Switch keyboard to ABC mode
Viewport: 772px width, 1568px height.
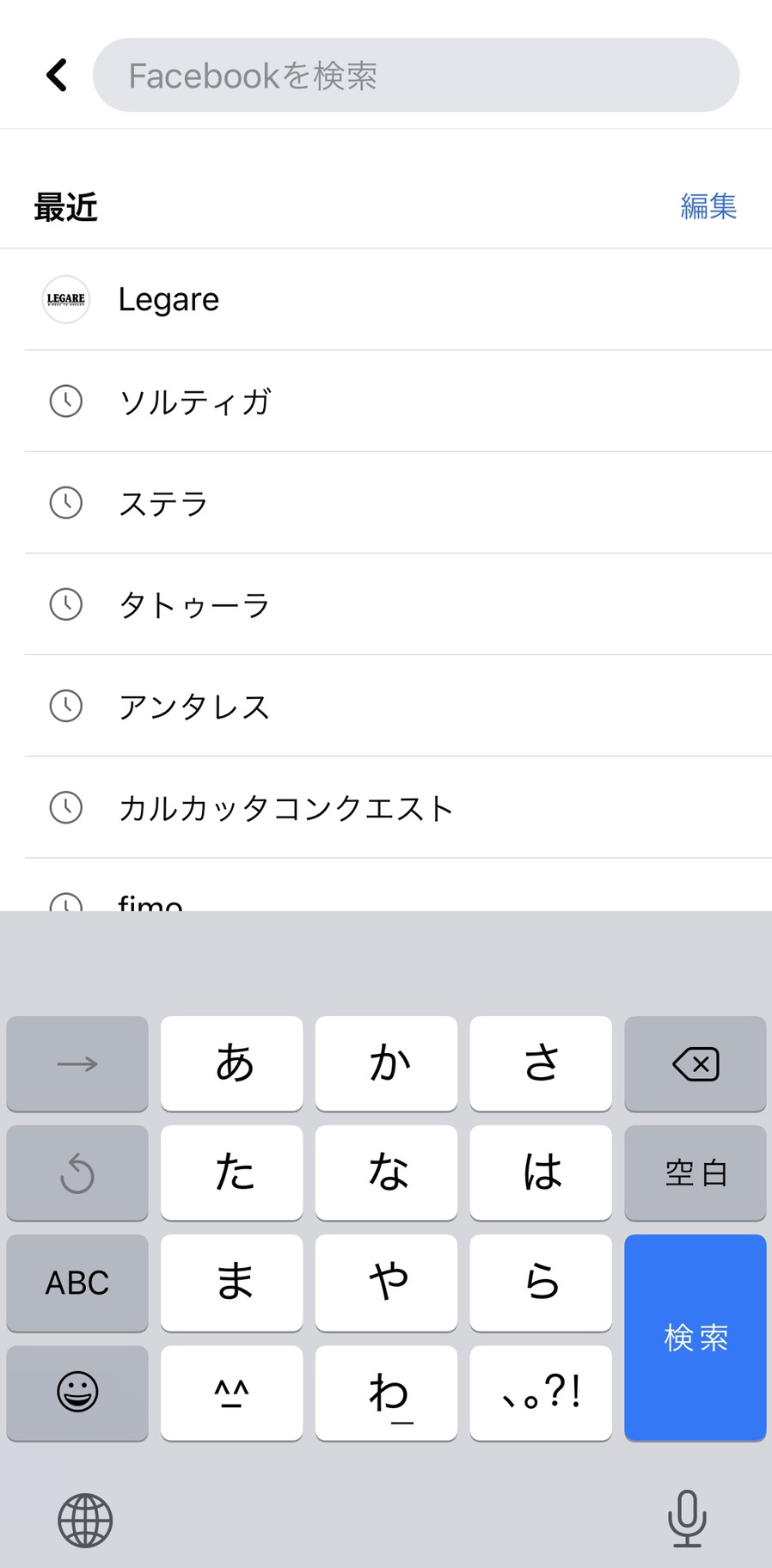[77, 1283]
